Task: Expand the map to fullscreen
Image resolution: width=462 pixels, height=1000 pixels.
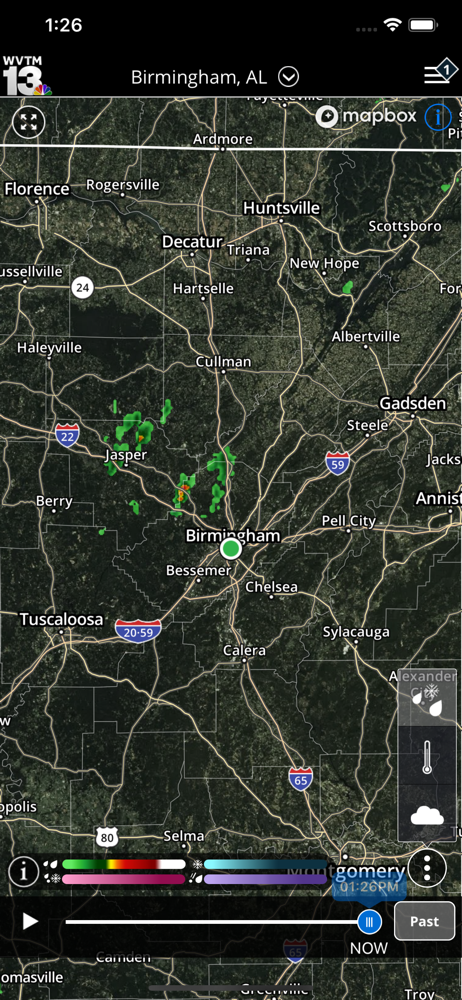Action: point(29,122)
